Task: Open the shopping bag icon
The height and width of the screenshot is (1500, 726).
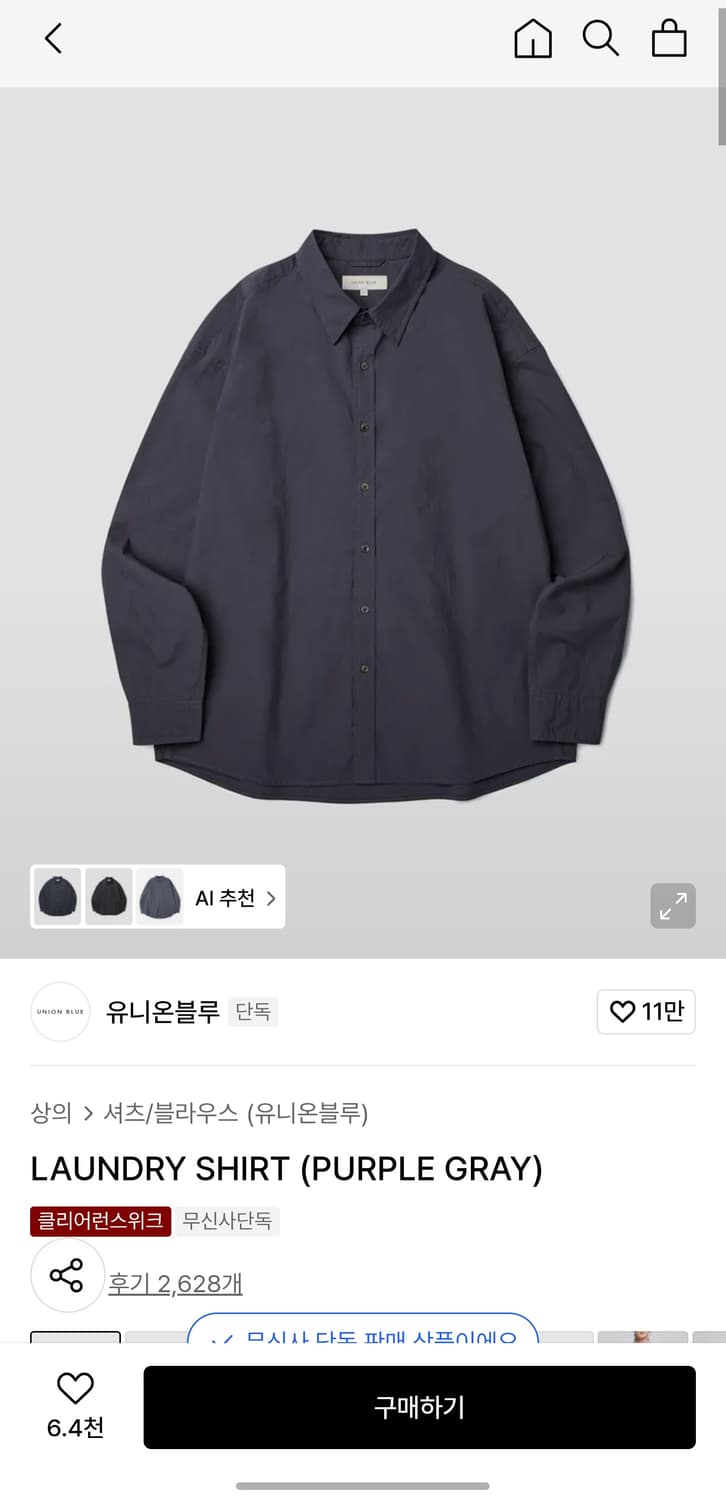Action: [x=668, y=39]
